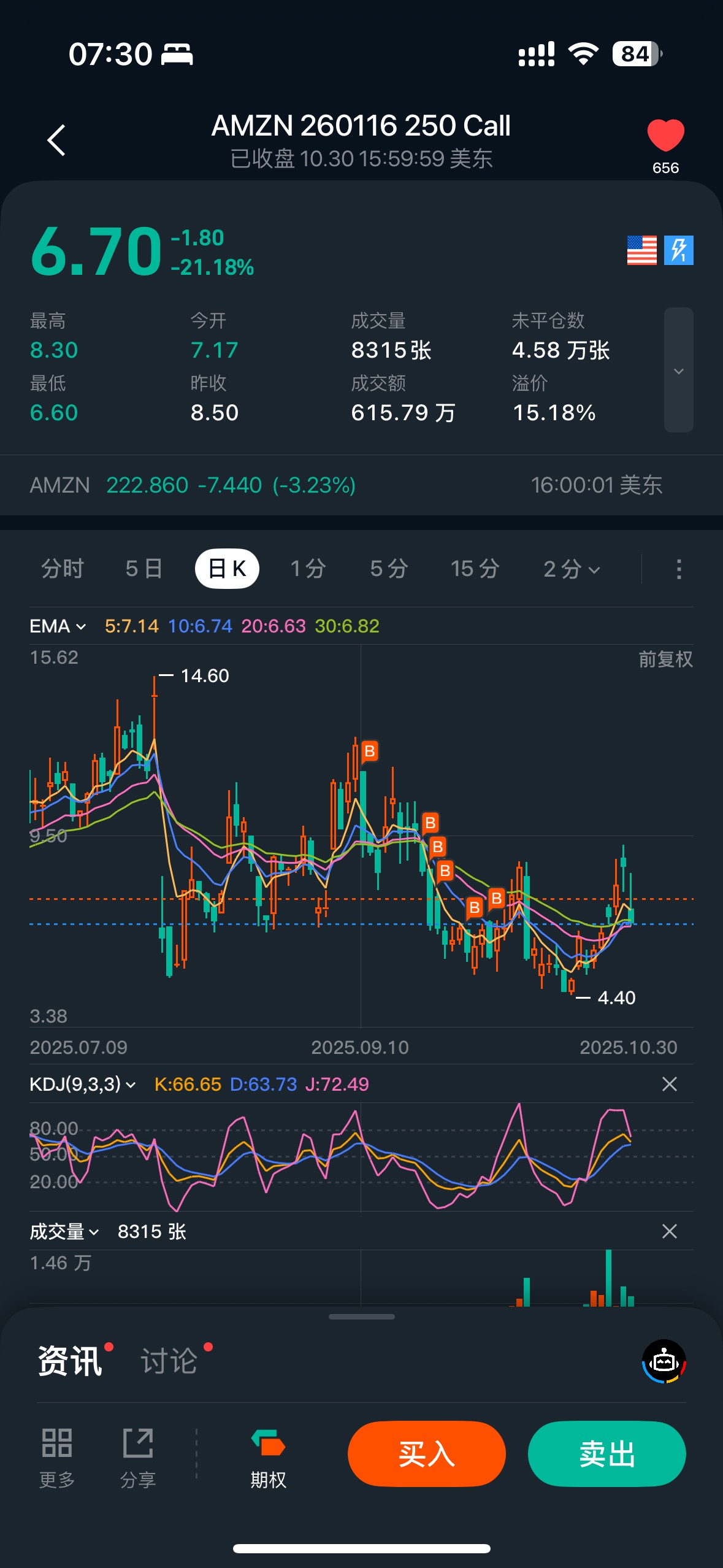This screenshot has height=1568, width=723.
Task: Change the EMA indicator dropdown
Action: click(58, 626)
